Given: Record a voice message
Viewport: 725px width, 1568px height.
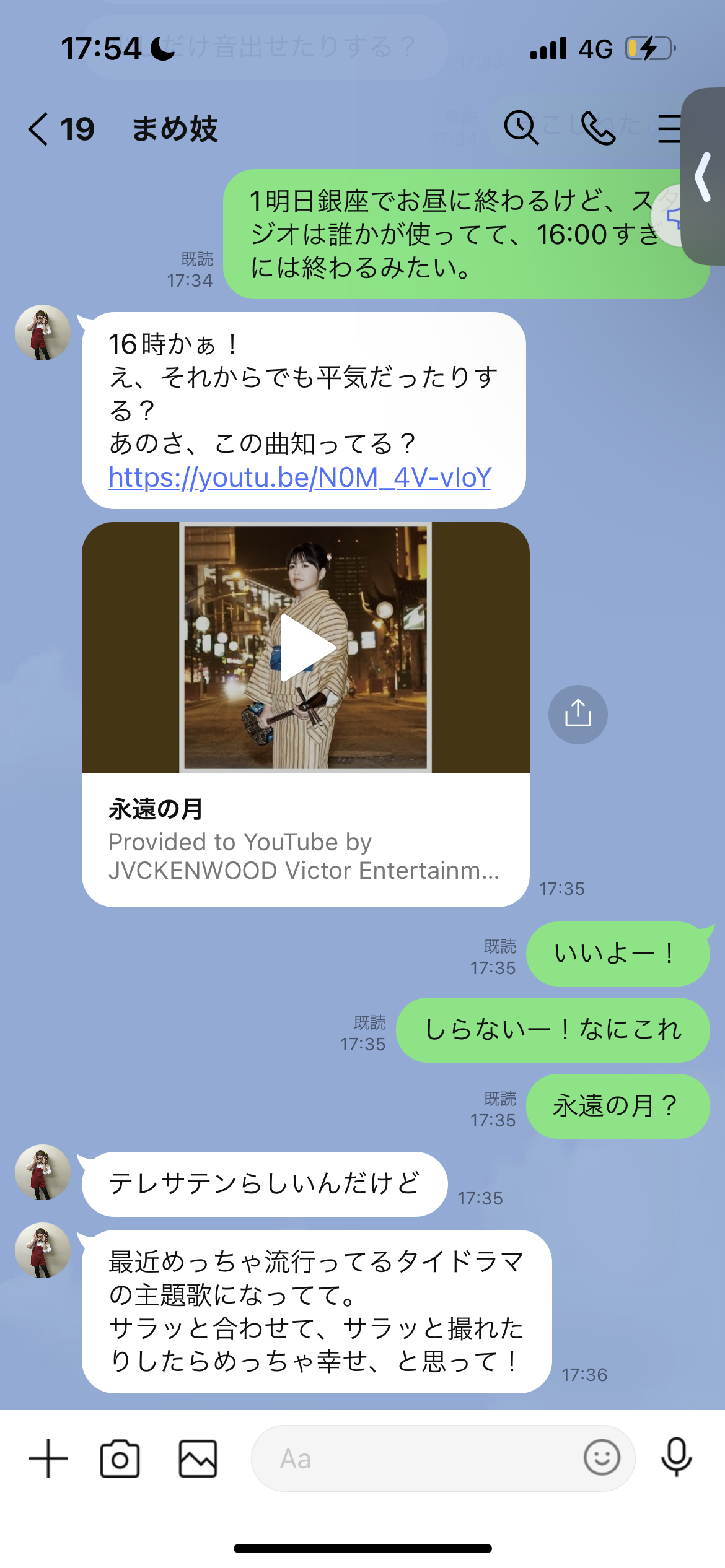Looking at the screenshot, I should pyautogui.click(x=676, y=1458).
